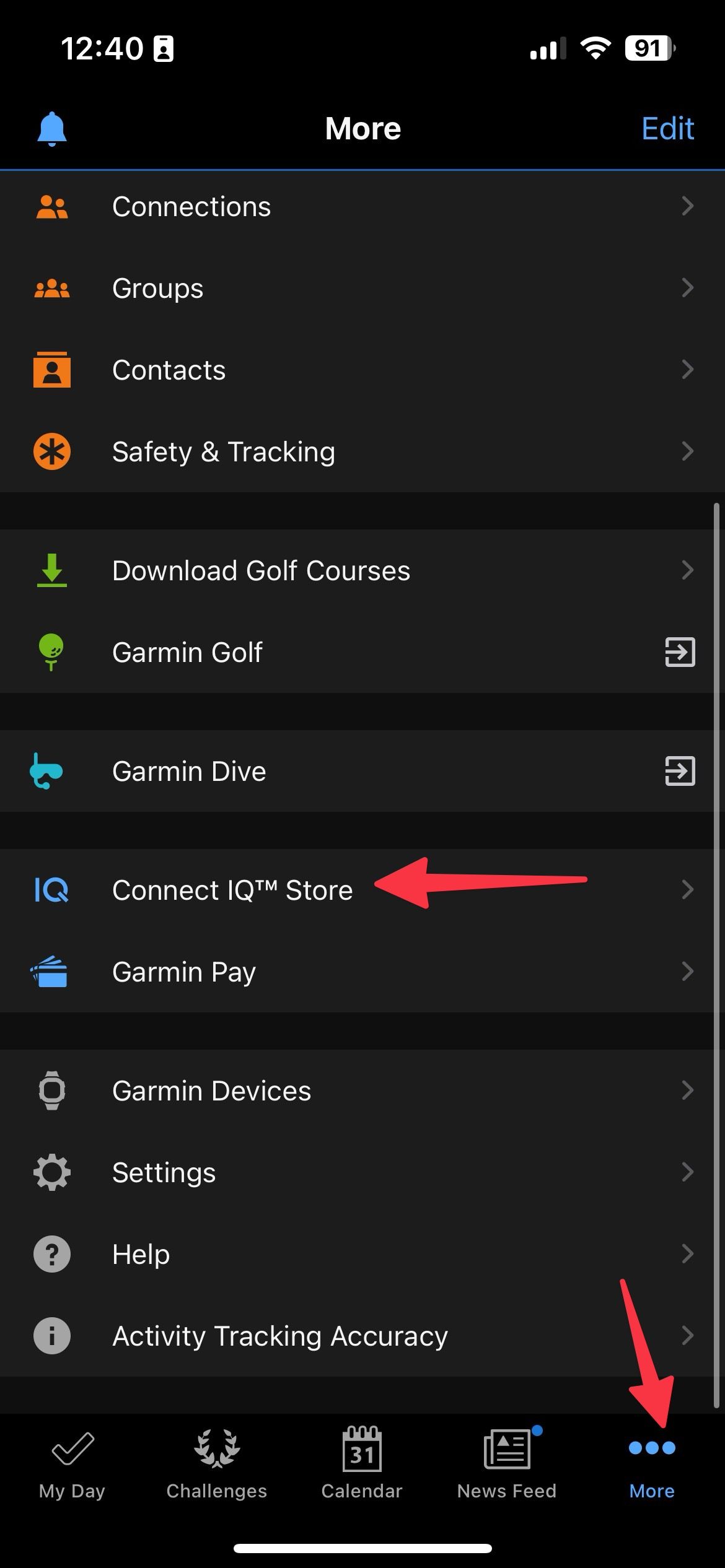Image resolution: width=725 pixels, height=1568 pixels.
Task: Tap the Connect IQ Store icon
Action: [51, 890]
